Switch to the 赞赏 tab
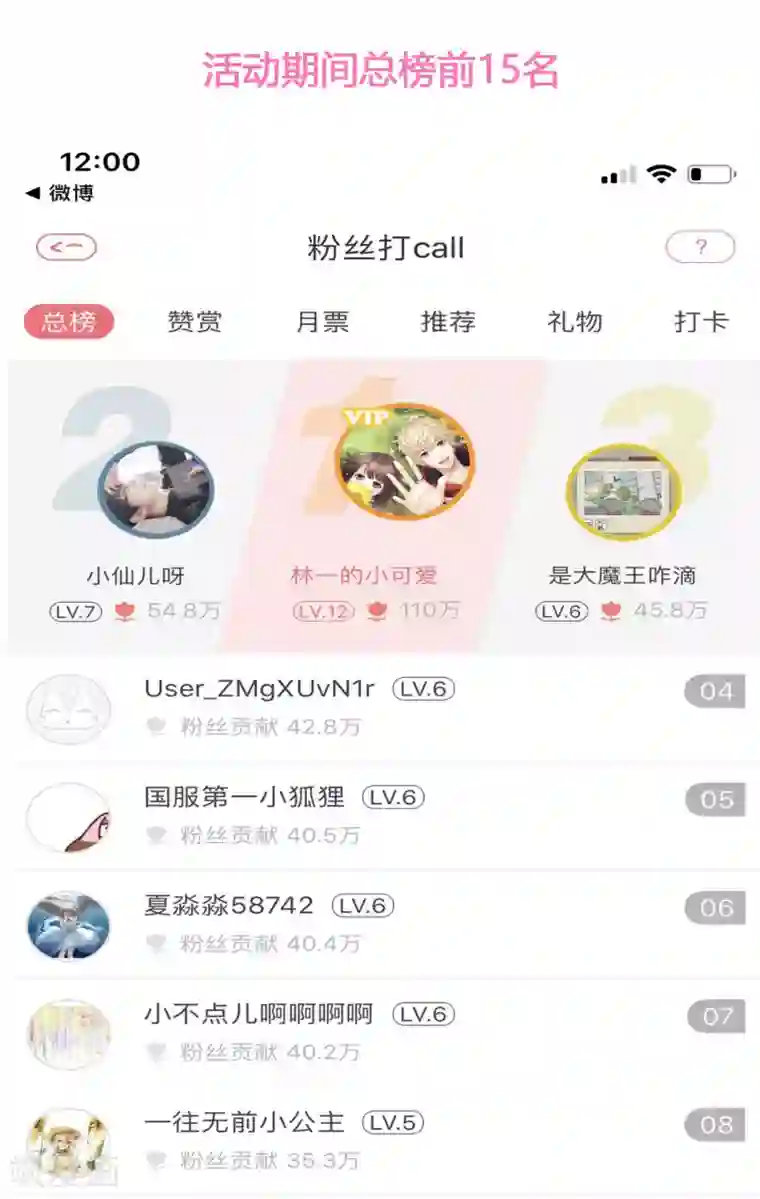Screen dimensions: 760x1199 coord(194,321)
